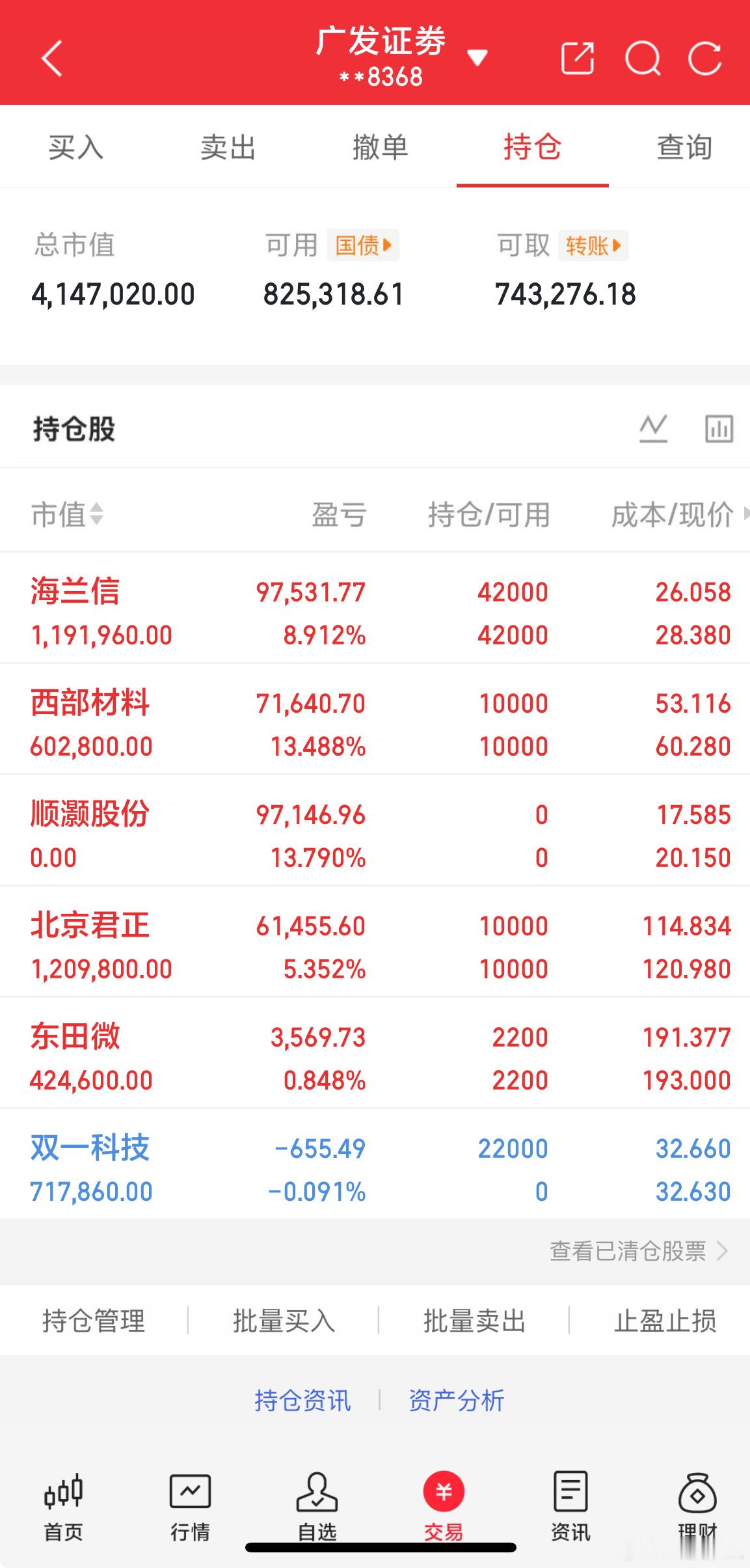Expand the 成本/现价 column with its arrow
The image size is (750, 1568).
[x=746, y=514]
